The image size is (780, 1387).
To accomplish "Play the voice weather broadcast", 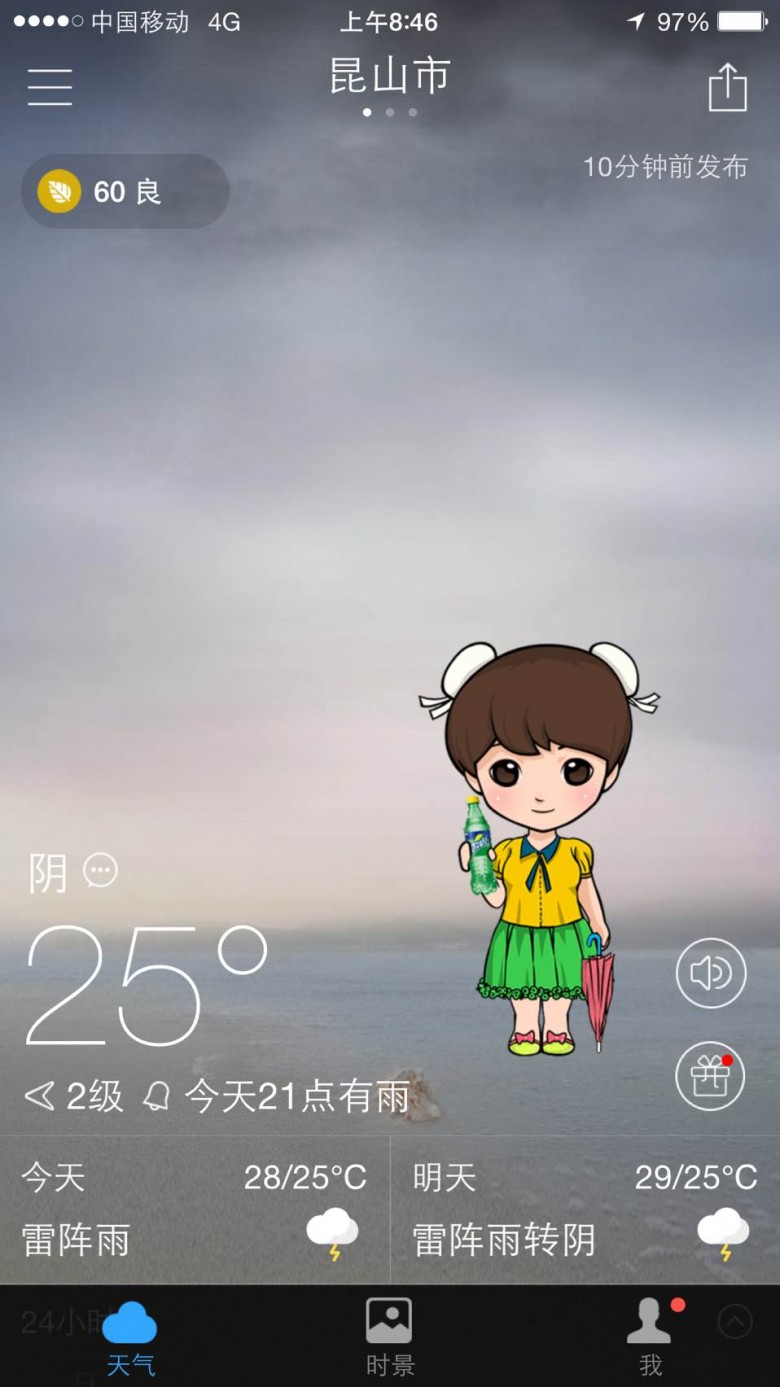I will click(711, 973).
